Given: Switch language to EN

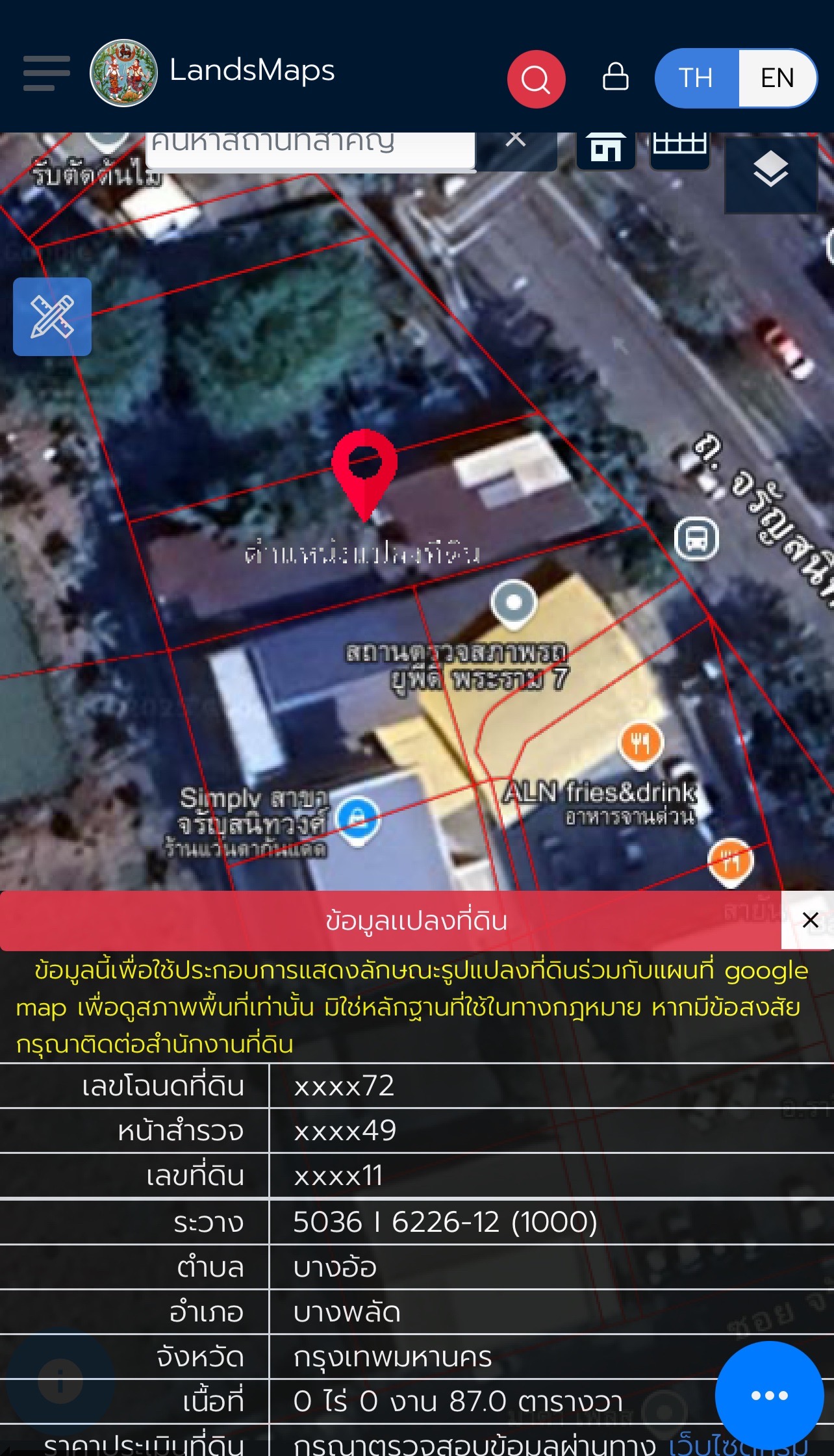Looking at the screenshot, I should 777,78.
